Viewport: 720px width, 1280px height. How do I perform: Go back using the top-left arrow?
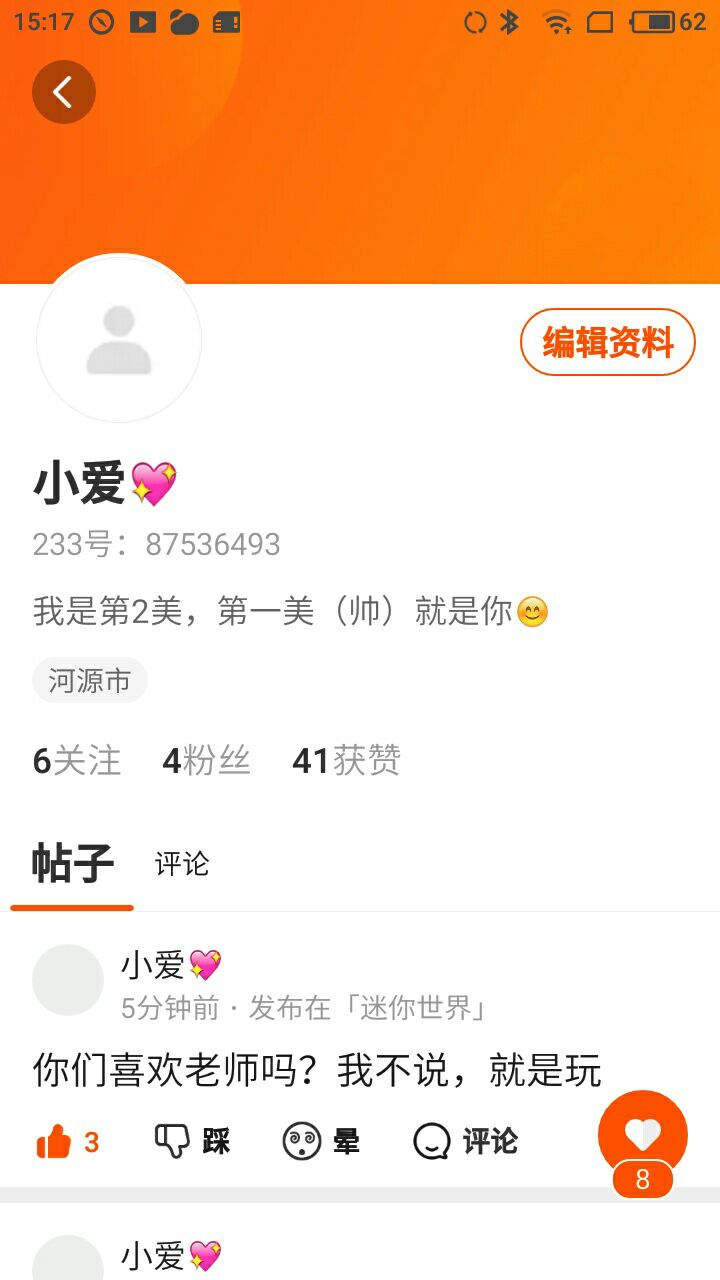(64, 92)
